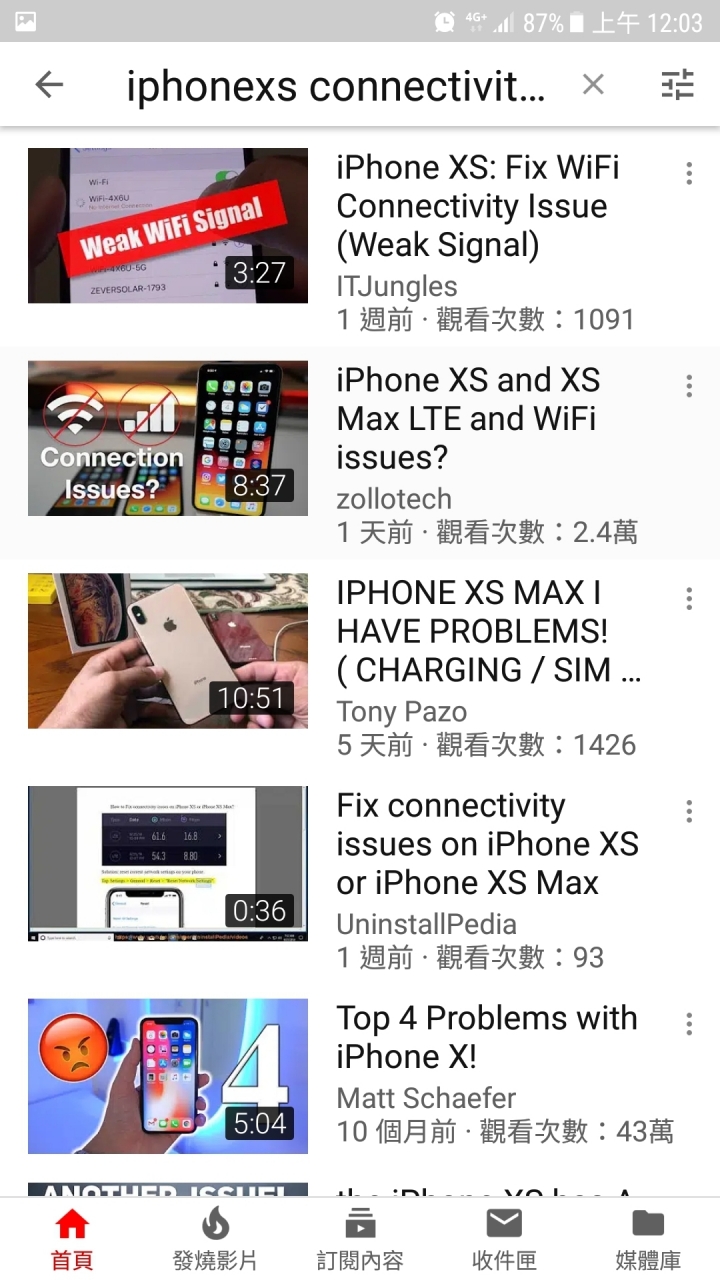
Task: Open options for Matt Schaefer video
Action: click(x=689, y=1024)
